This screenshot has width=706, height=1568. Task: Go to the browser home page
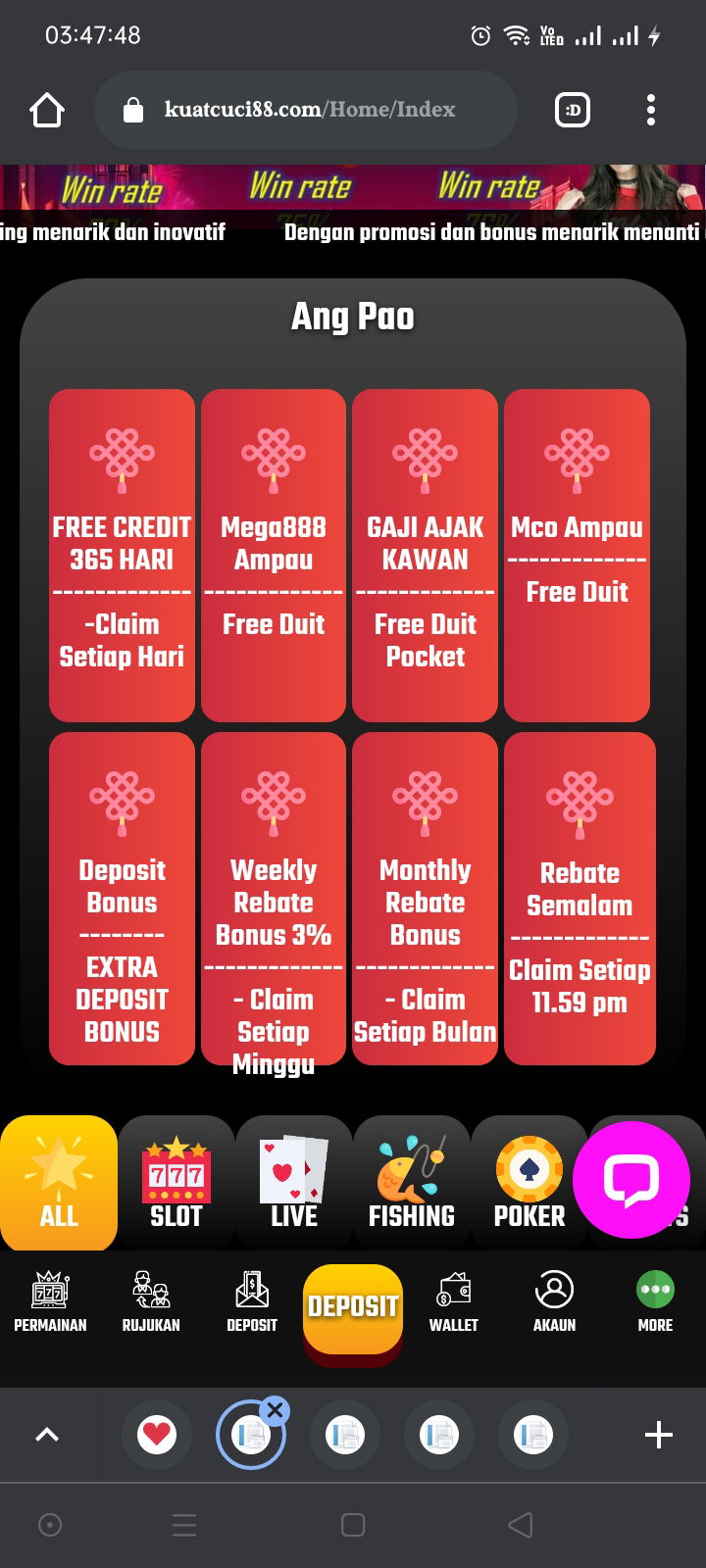click(47, 110)
